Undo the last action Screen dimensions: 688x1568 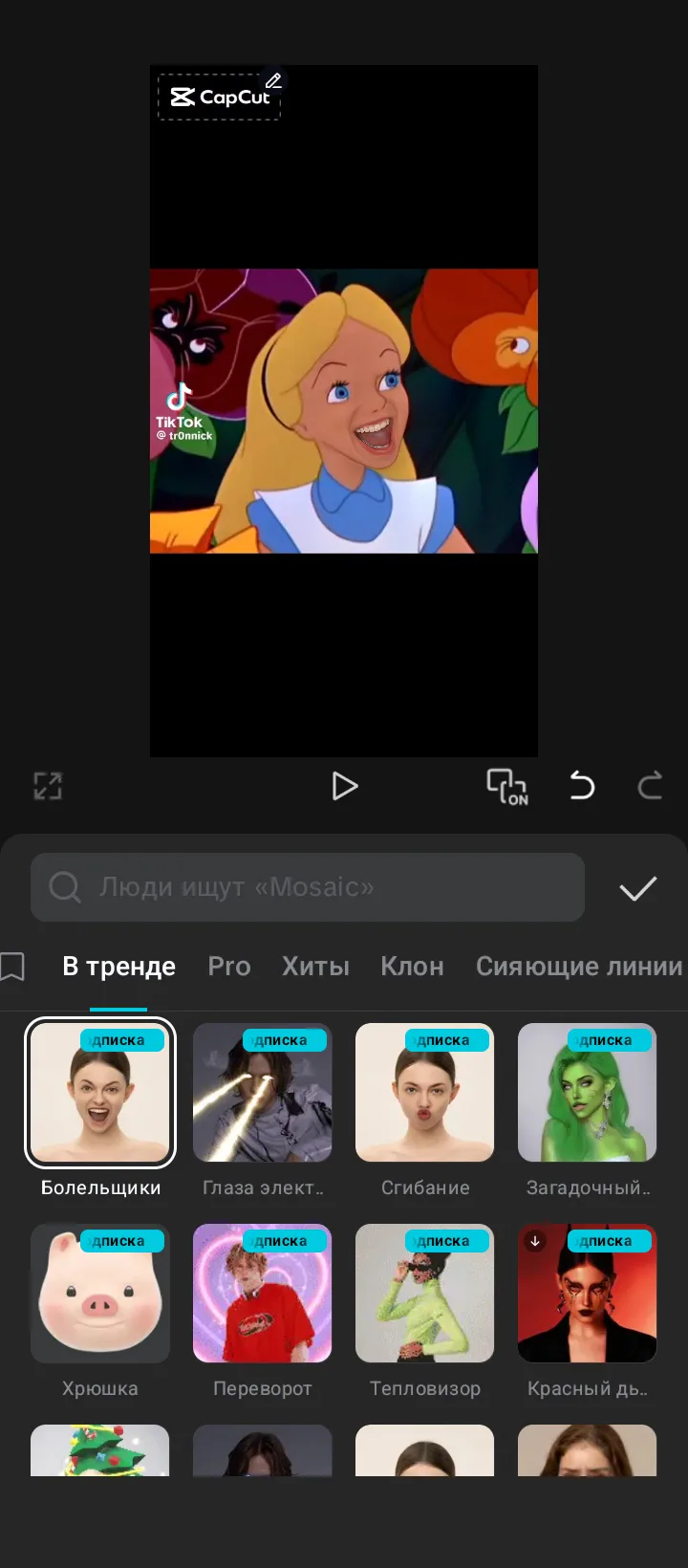(582, 787)
